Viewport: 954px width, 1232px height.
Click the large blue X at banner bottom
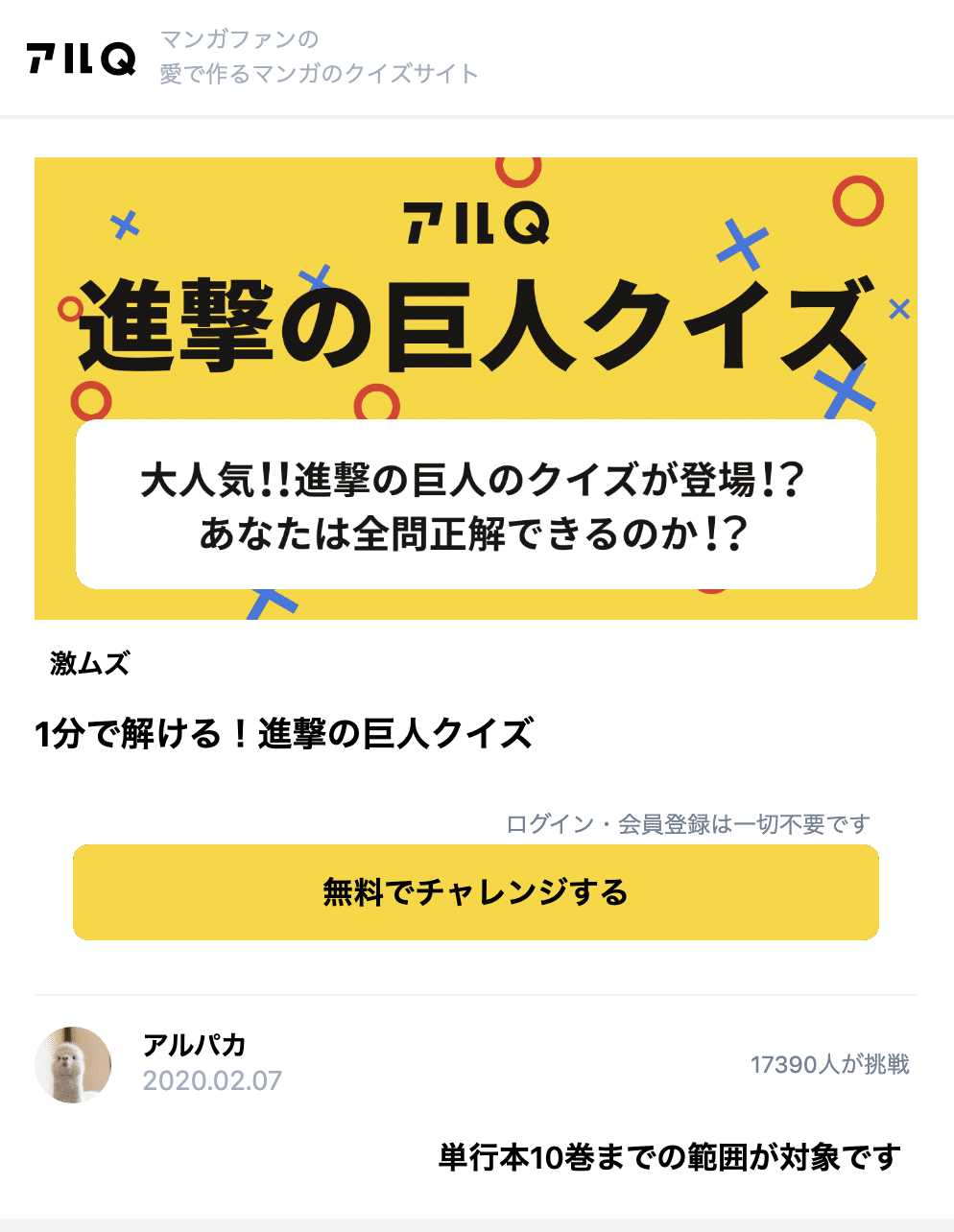tap(845, 390)
